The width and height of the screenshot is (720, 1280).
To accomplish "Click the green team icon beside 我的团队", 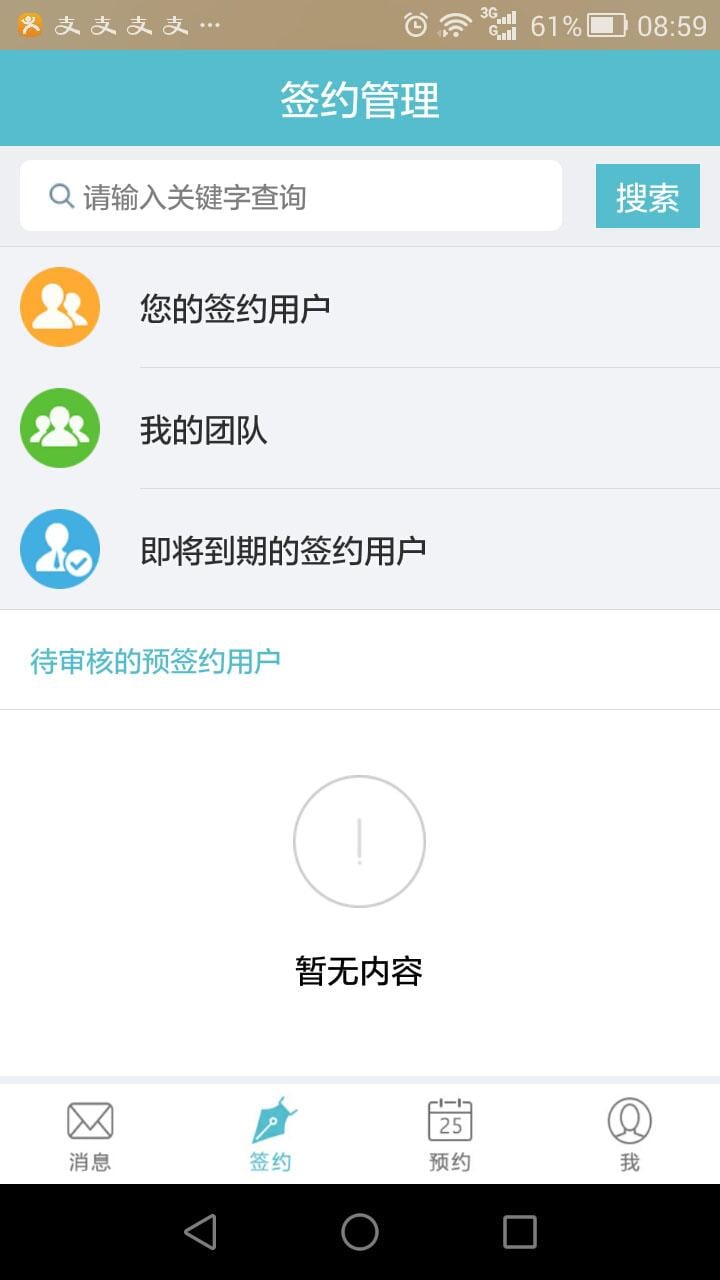I will [x=60, y=428].
